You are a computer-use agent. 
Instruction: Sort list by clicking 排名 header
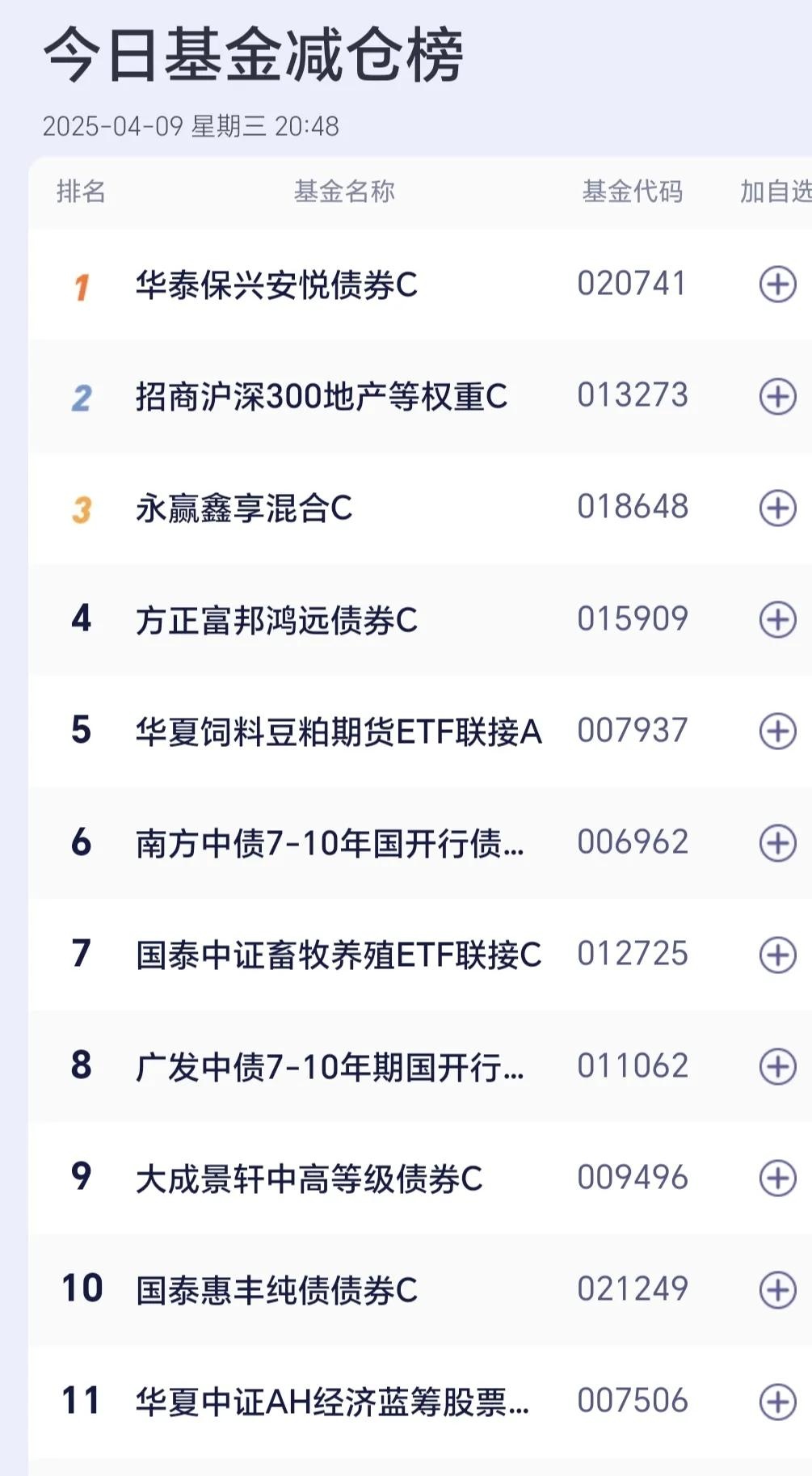[79, 192]
